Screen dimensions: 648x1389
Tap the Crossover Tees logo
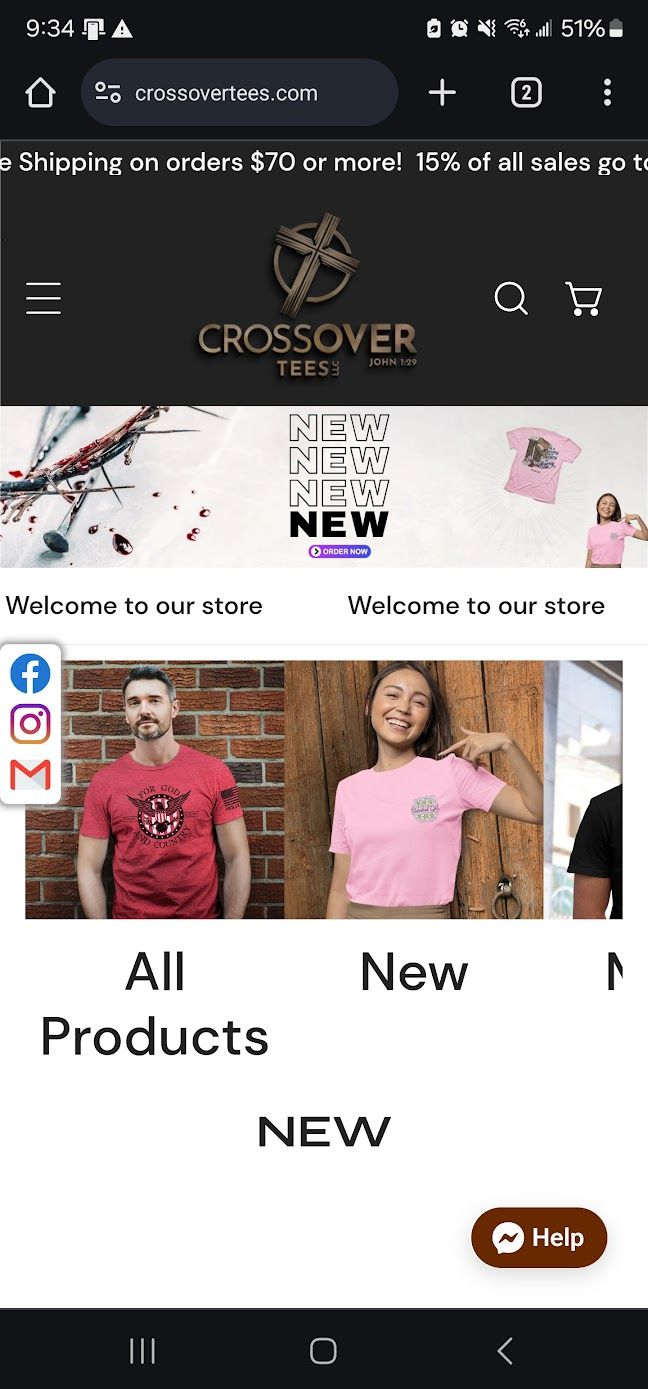pos(308,298)
